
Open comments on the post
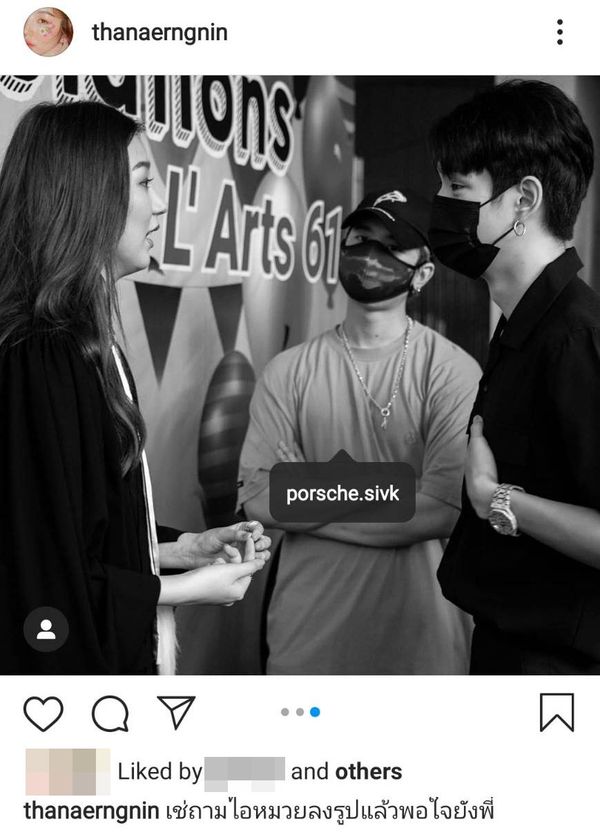pos(110,712)
